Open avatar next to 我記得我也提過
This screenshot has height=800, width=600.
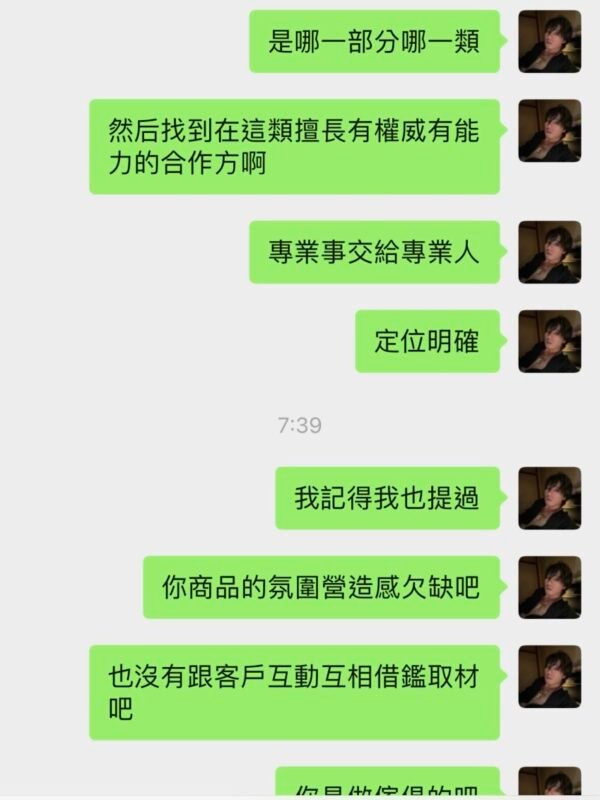tap(549, 498)
